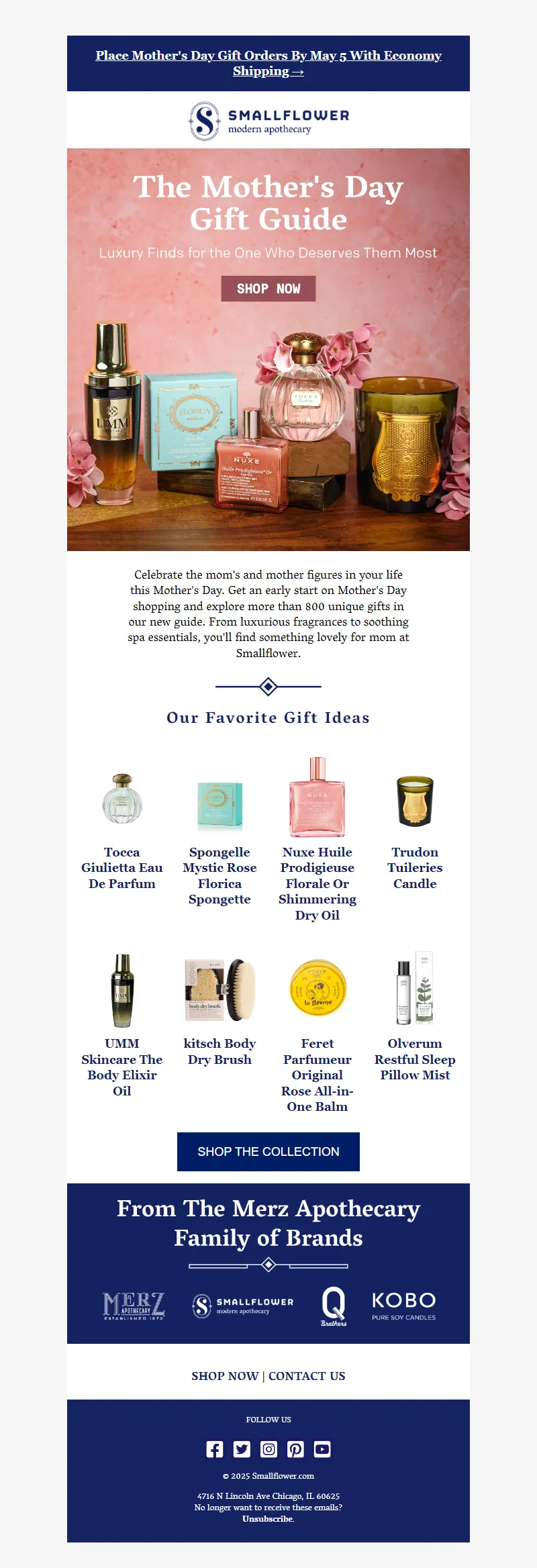Open UMM Skincare The Body Elixir Oil
This screenshot has width=537, height=1568.
[x=121, y=1067]
